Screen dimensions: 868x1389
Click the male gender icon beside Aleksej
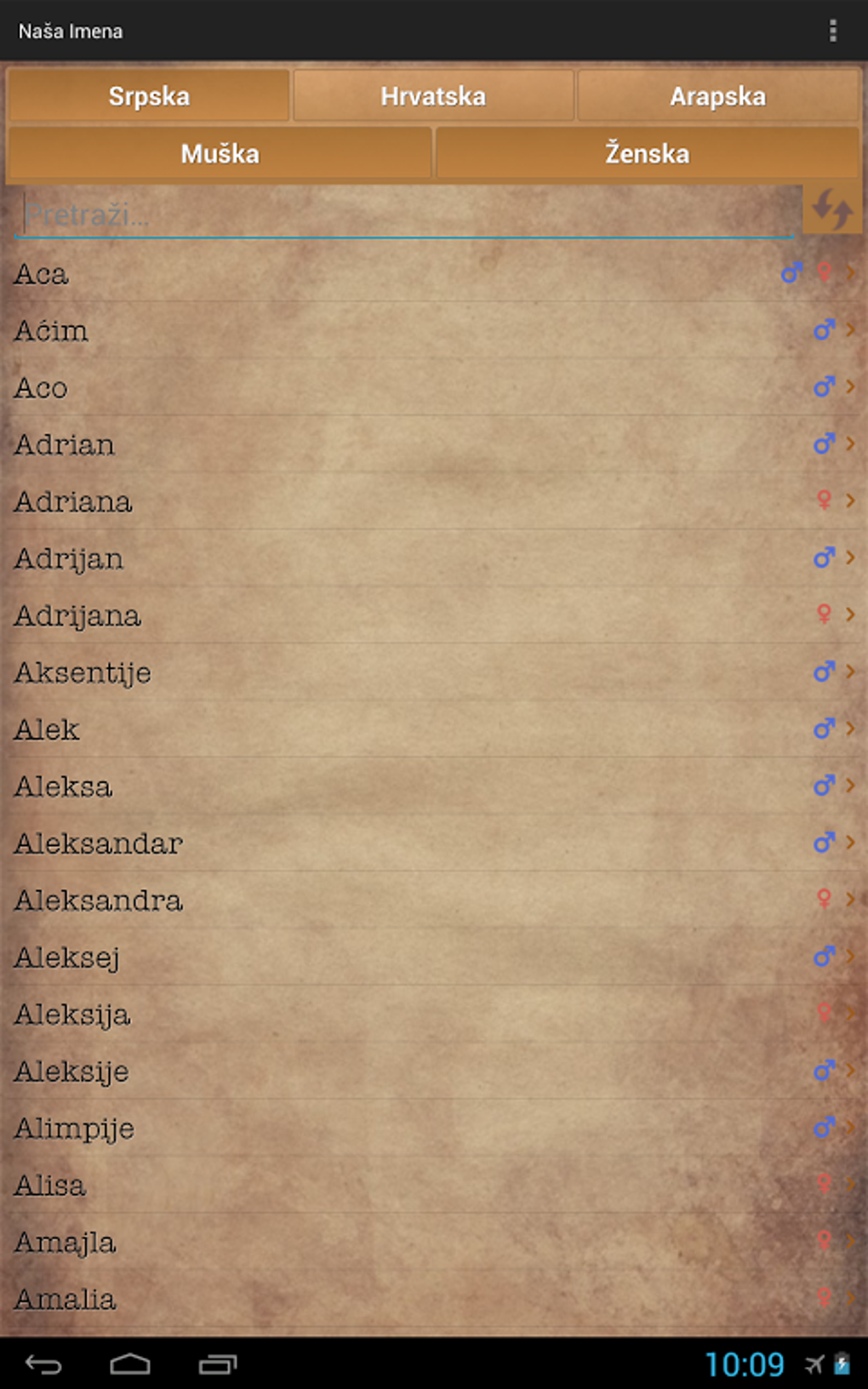[x=824, y=957]
